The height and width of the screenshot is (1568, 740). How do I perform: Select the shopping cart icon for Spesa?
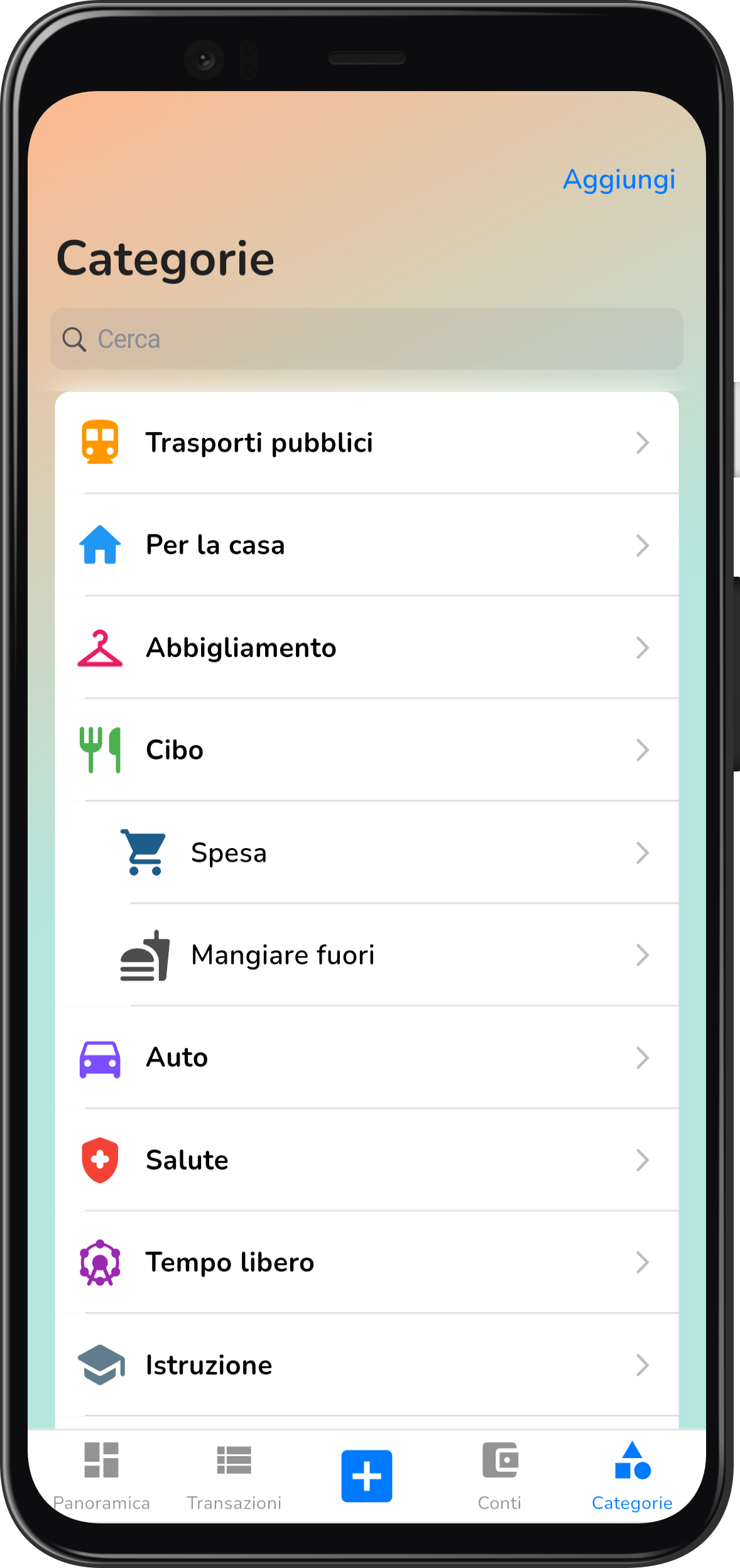click(x=144, y=852)
